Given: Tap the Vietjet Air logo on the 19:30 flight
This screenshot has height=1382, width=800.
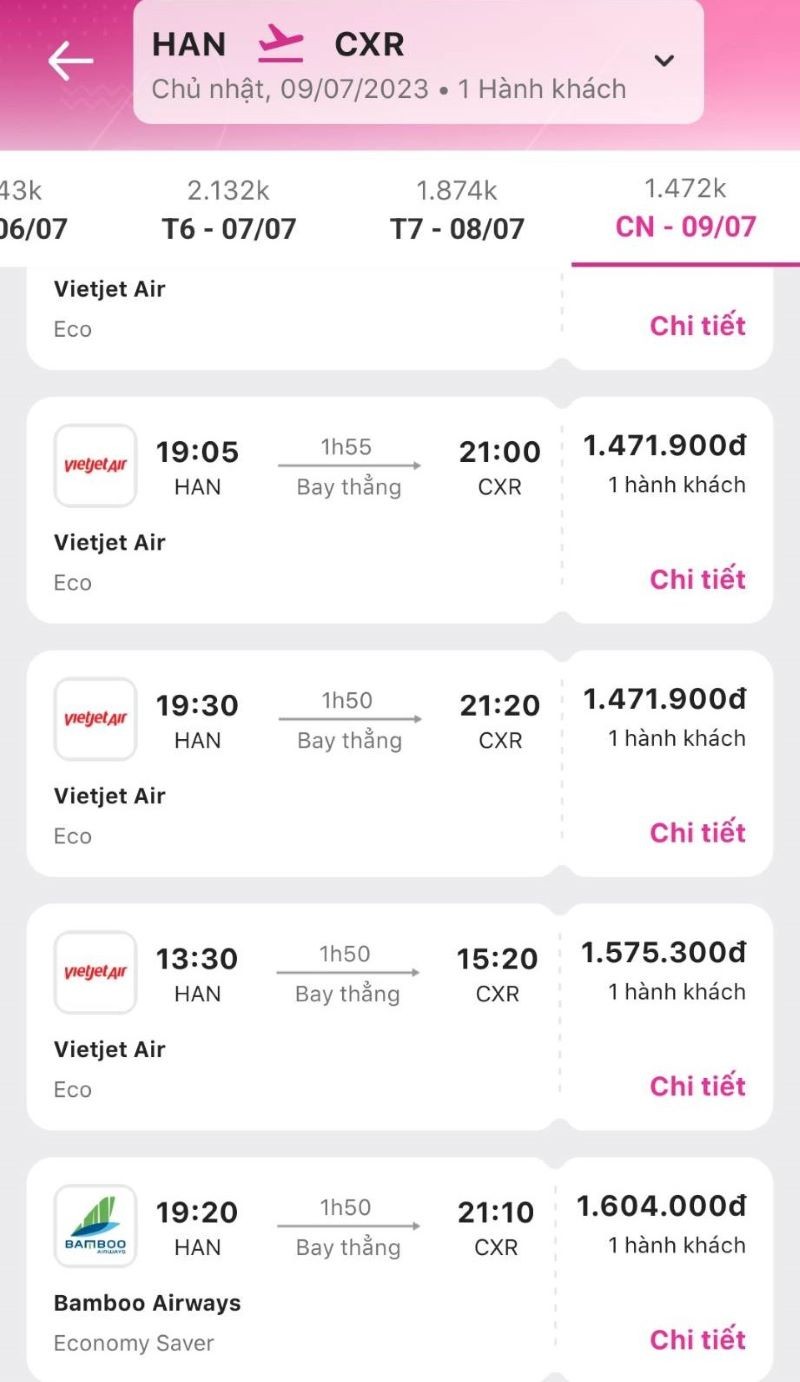Looking at the screenshot, I should (95, 718).
